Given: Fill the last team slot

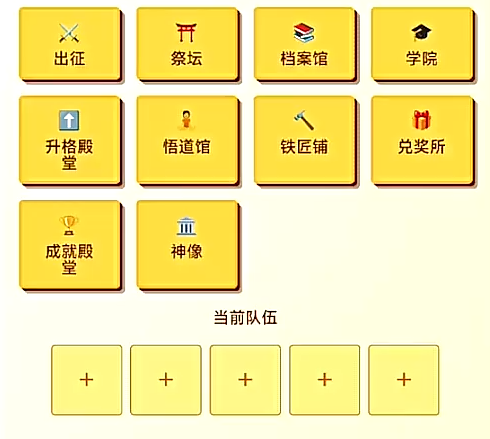Looking at the screenshot, I should coord(404,380).
